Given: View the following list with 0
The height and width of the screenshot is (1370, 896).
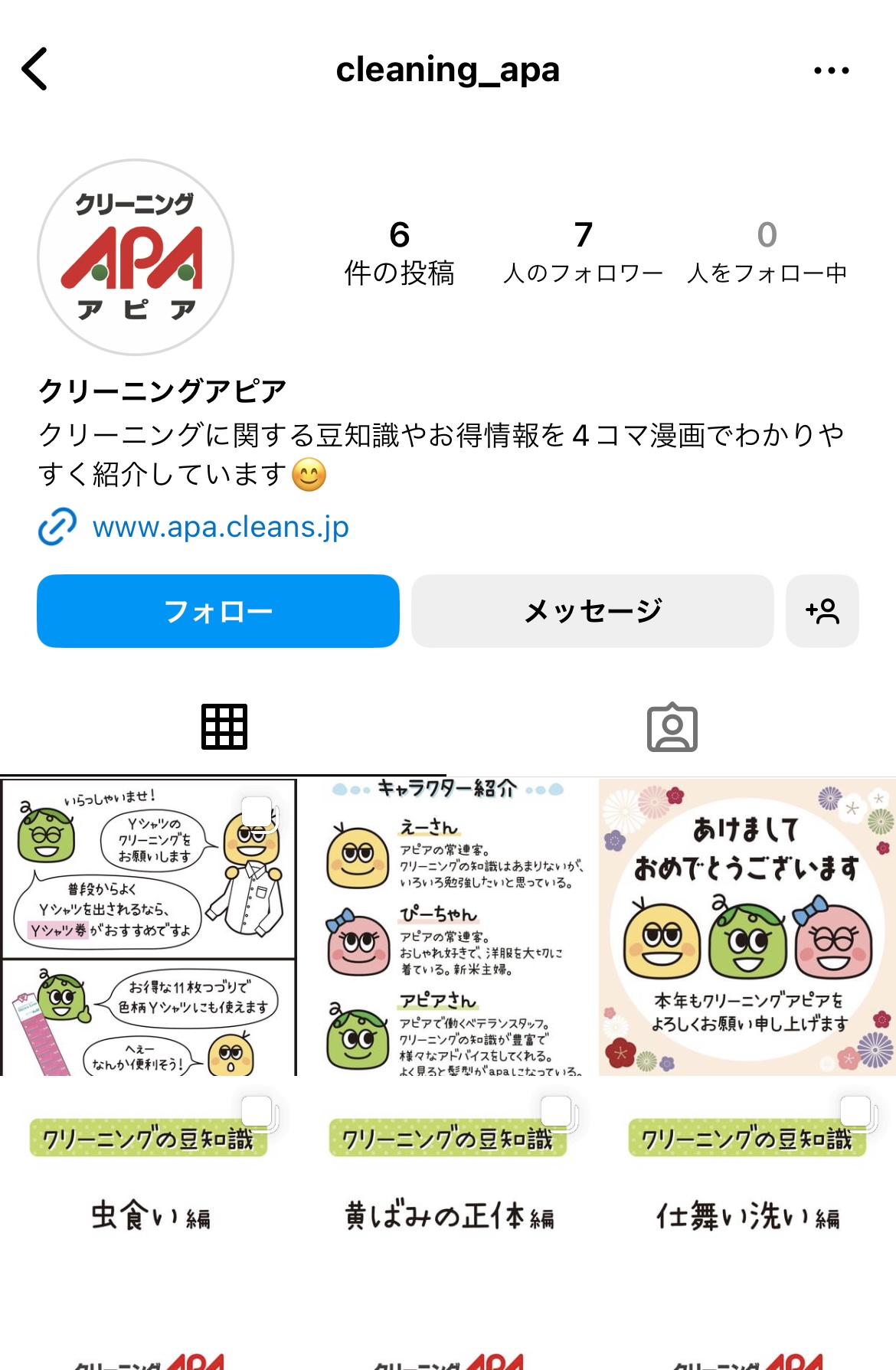Looking at the screenshot, I should [x=767, y=253].
